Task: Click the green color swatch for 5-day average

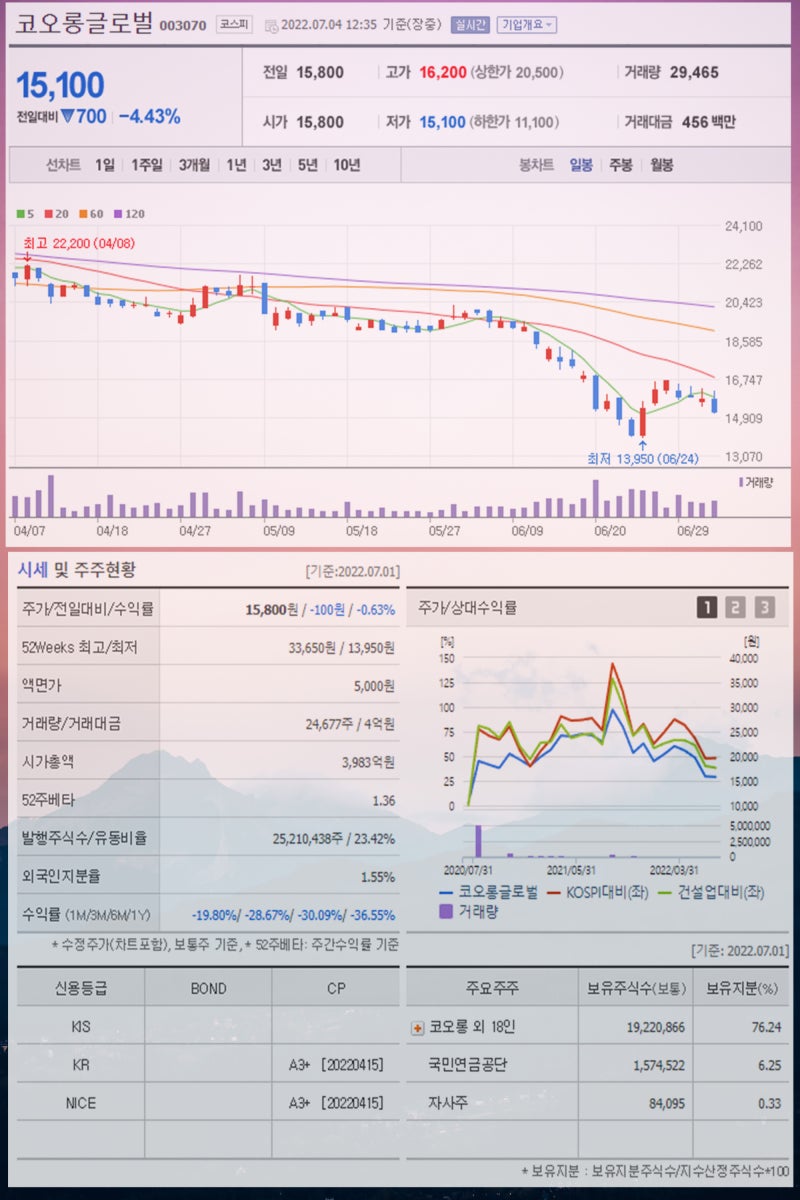Action: coord(20,214)
